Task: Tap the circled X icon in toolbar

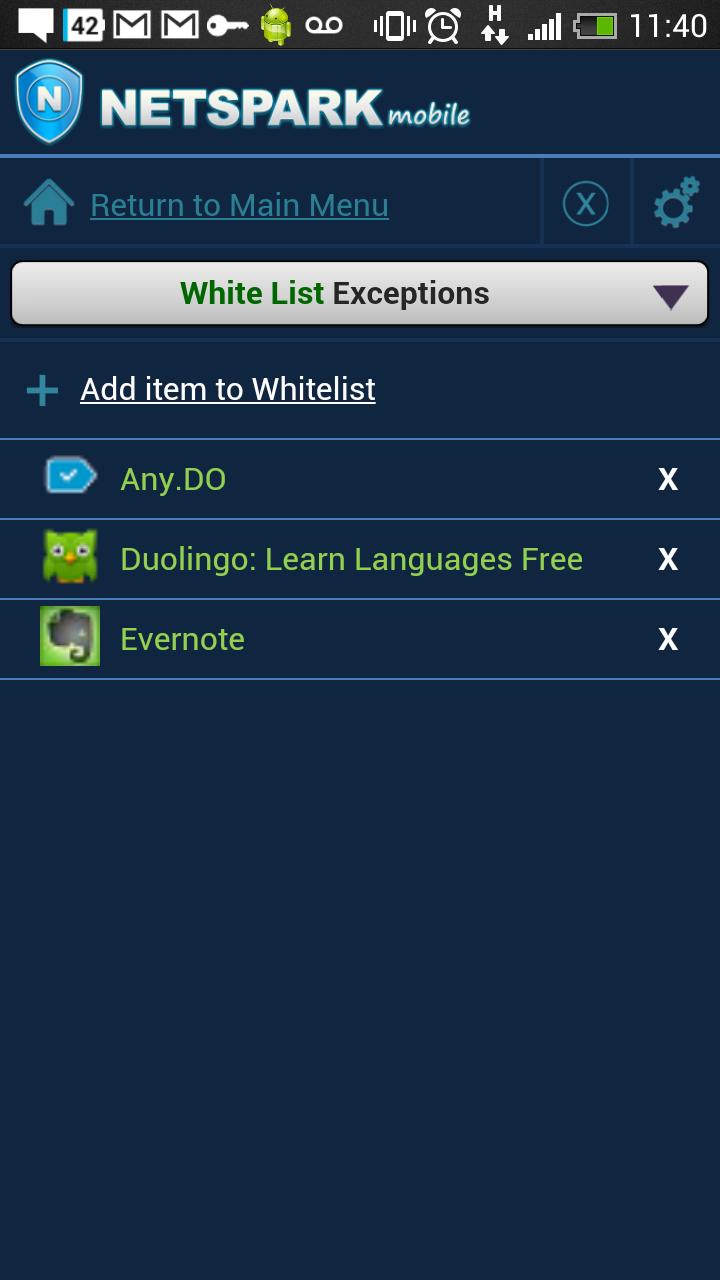Action: coord(585,204)
